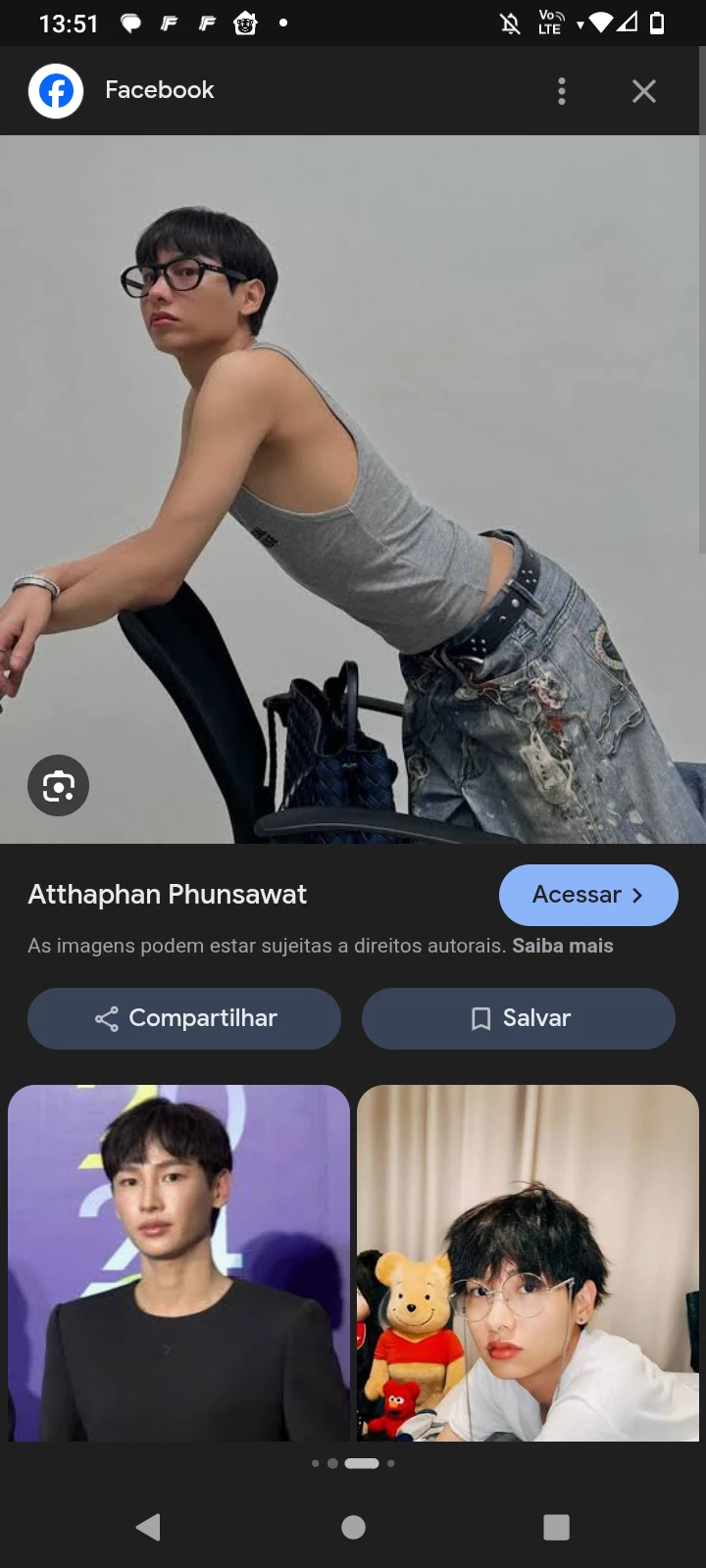Go to the home screen

coord(353,1527)
